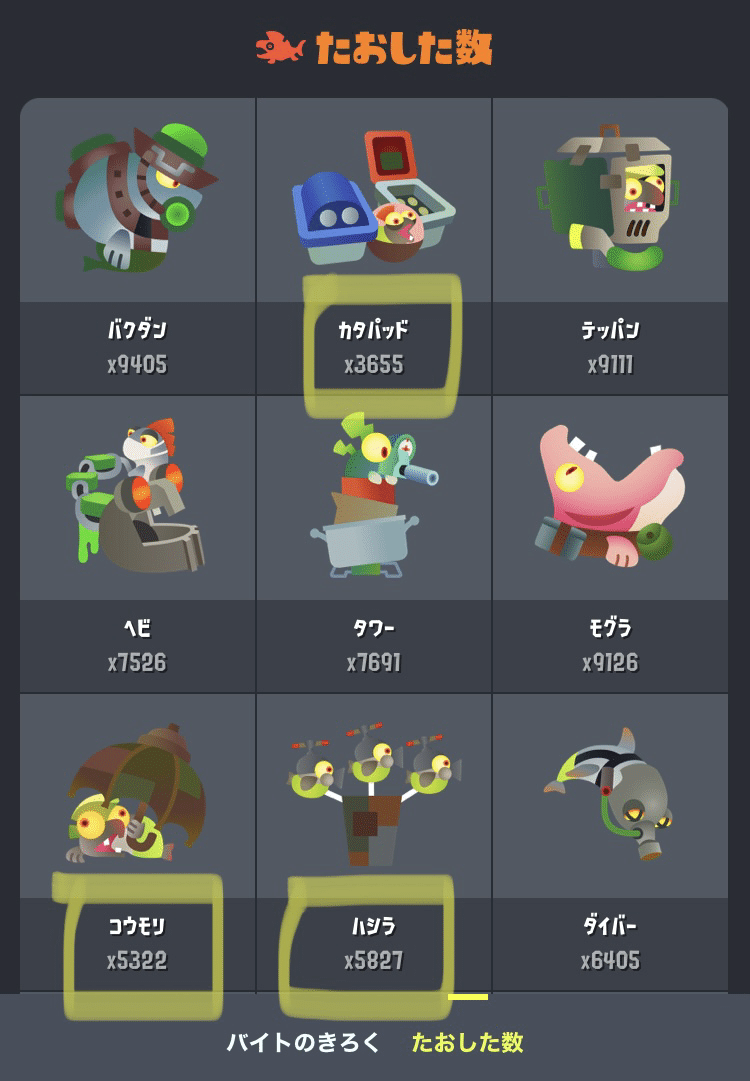Screen dimensions: 750x1081
Task: Select the たおした数 tab
Action: [x=467, y=1042]
